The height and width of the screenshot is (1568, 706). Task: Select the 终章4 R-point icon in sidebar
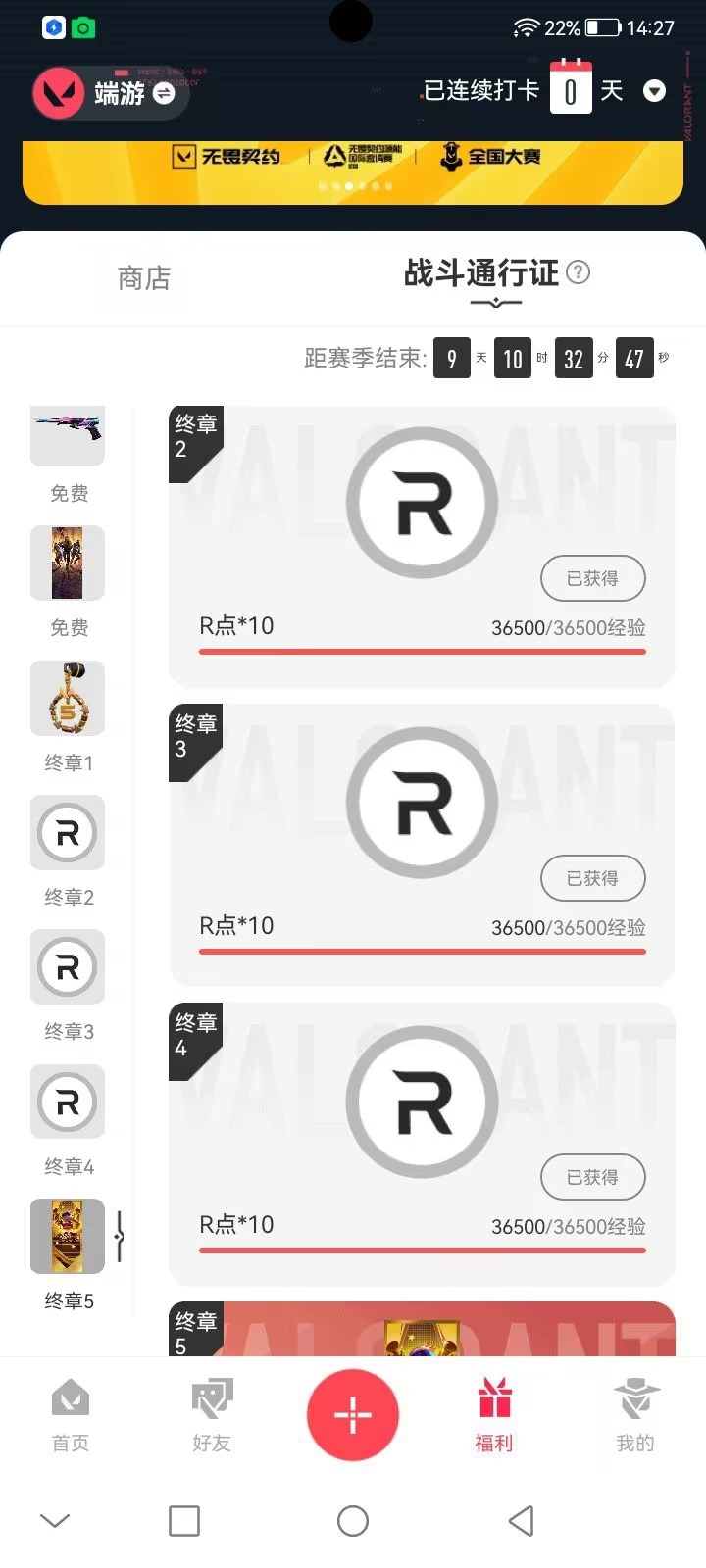tap(67, 1102)
